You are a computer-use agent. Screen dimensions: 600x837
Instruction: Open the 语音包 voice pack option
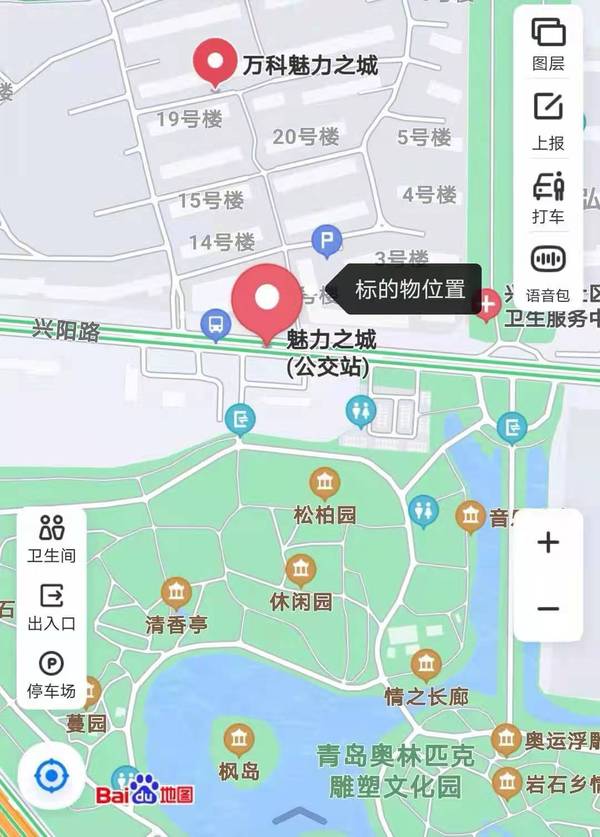[548, 269]
